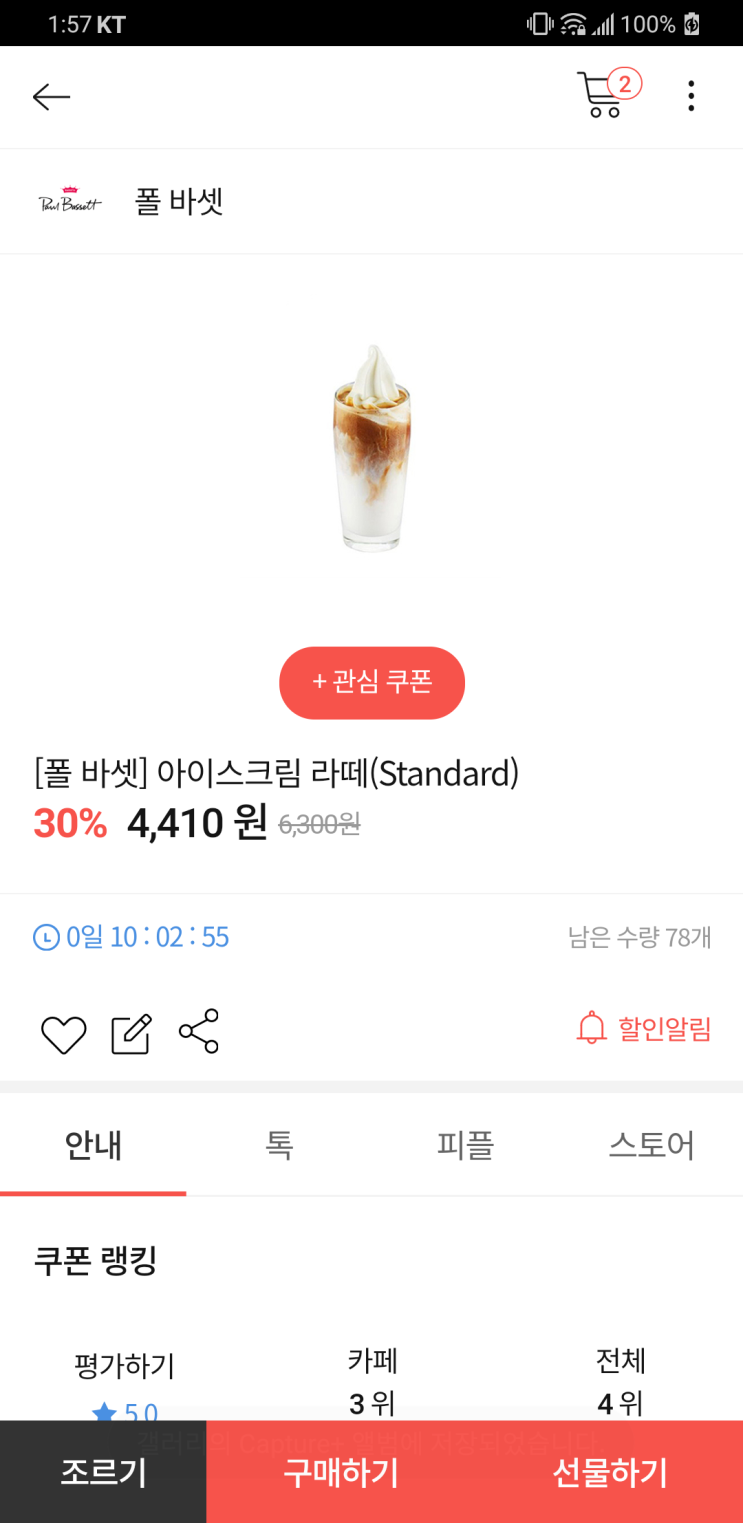Go back using the arrow icon
The image size is (743, 1523).
pyautogui.click(x=51, y=96)
